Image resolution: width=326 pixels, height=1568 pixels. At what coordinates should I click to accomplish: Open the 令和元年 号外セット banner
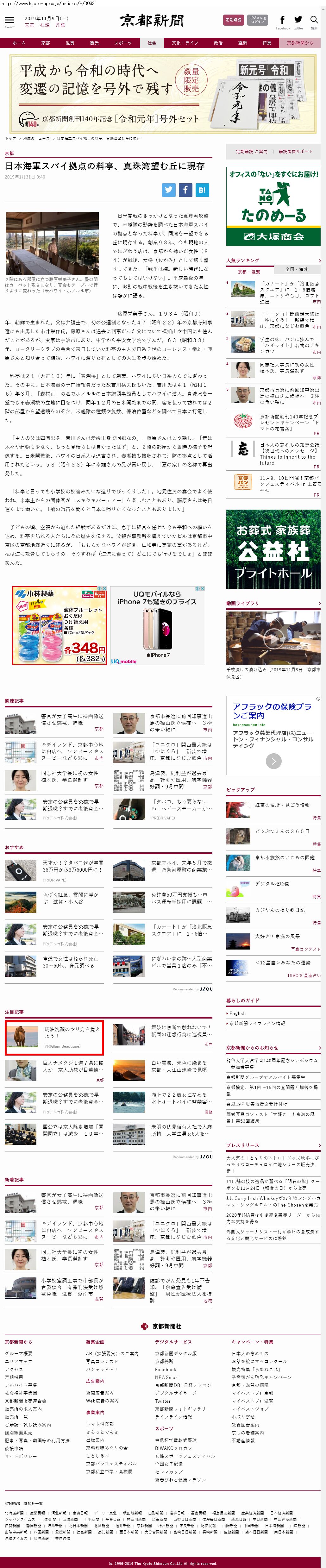click(x=162, y=94)
